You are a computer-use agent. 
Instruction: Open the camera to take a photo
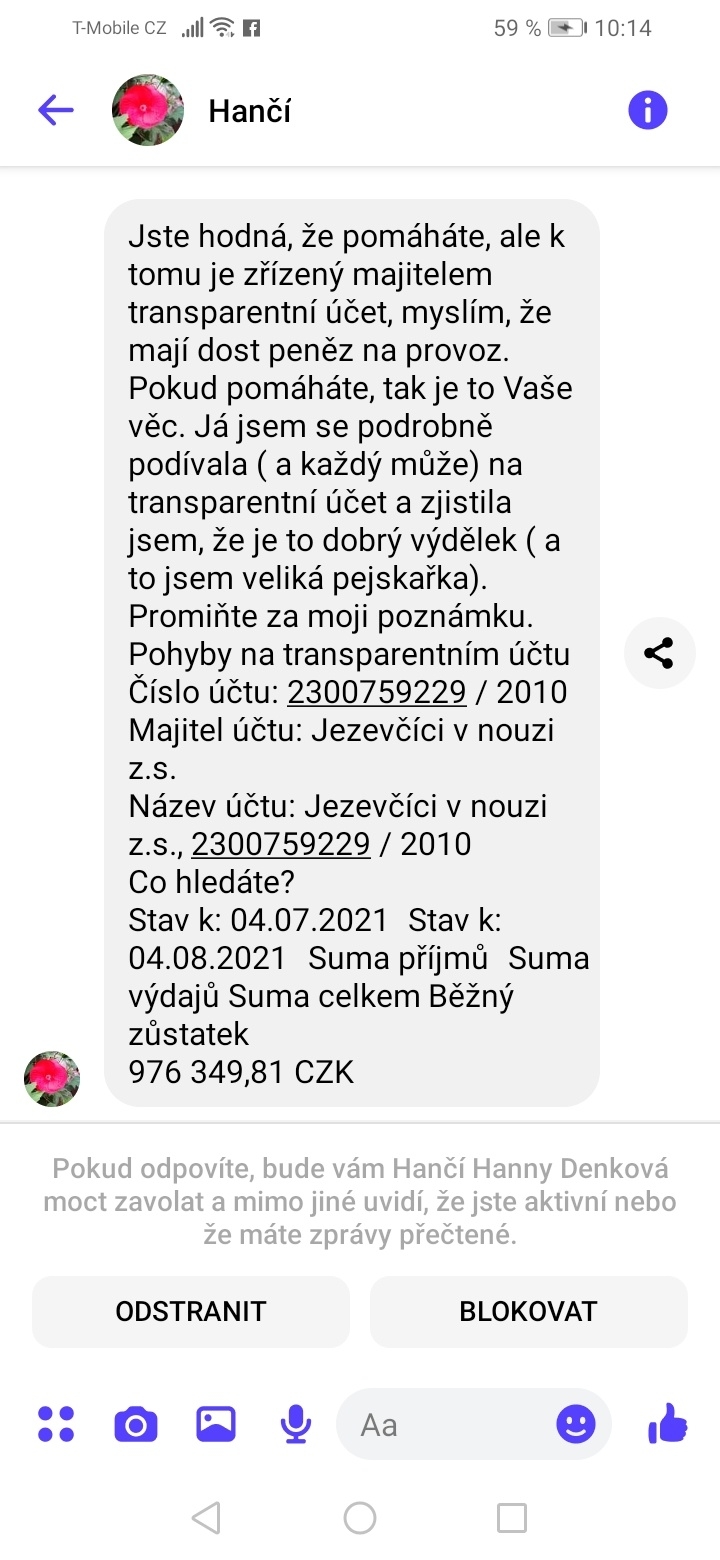tap(136, 1424)
